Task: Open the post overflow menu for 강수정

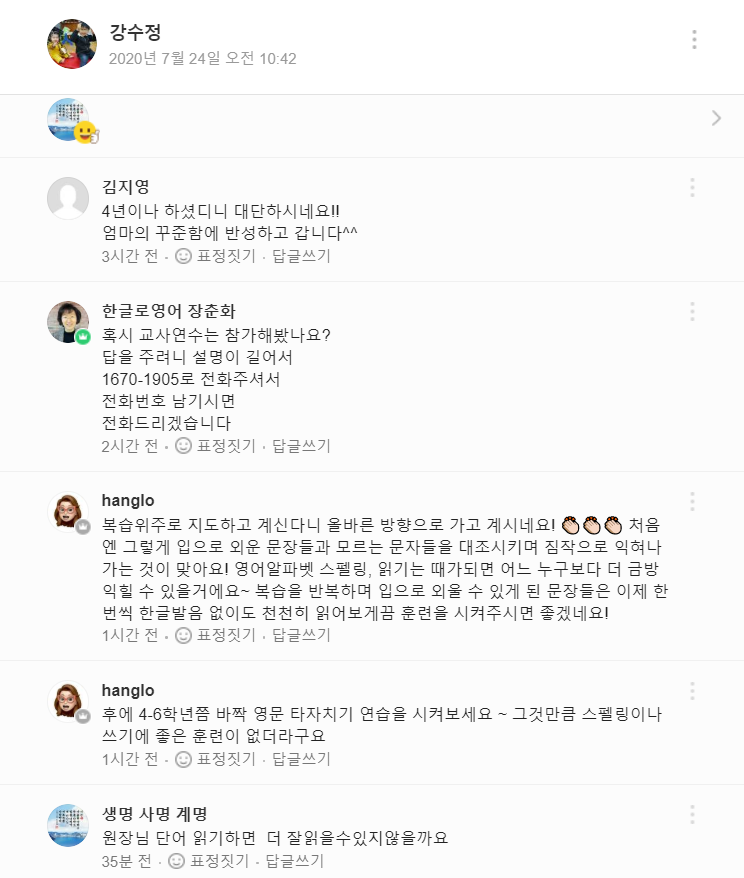Action: click(x=694, y=40)
